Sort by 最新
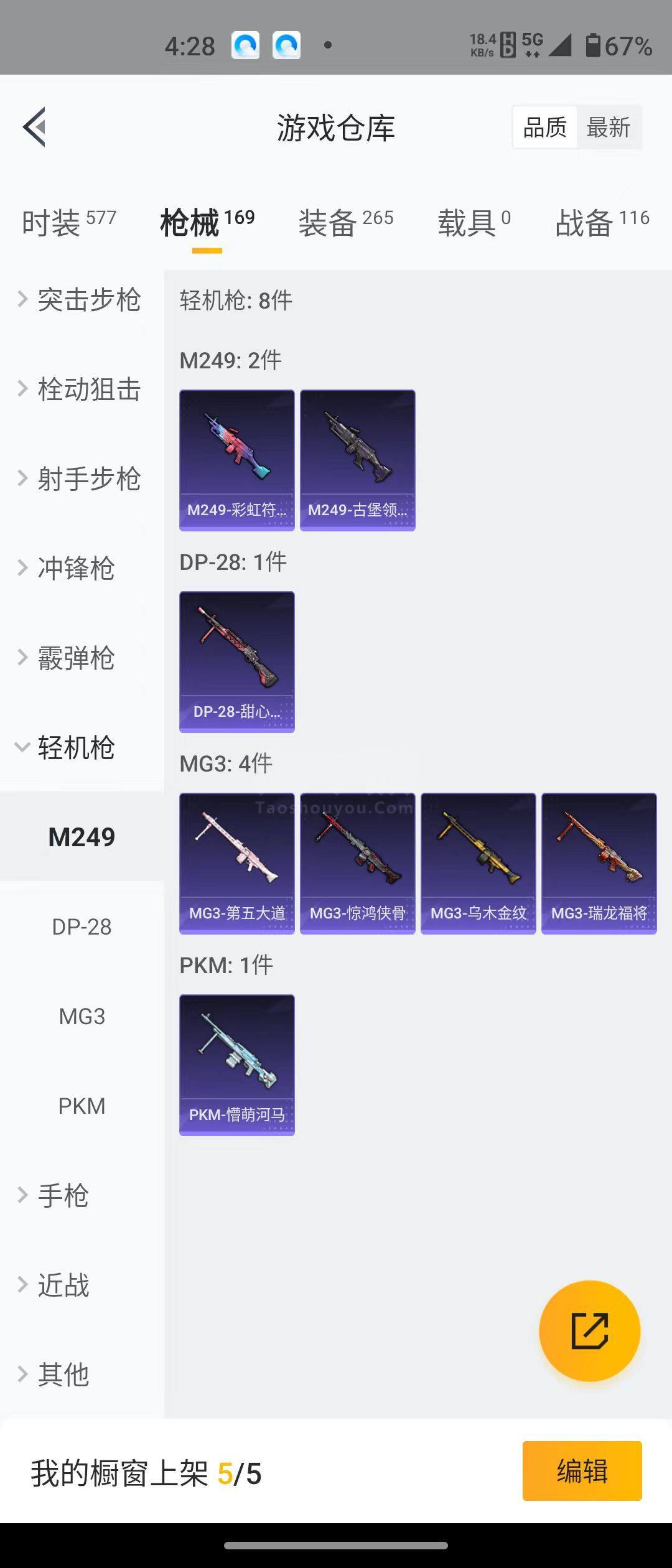This screenshot has width=672, height=1568. [x=608, y=128]
